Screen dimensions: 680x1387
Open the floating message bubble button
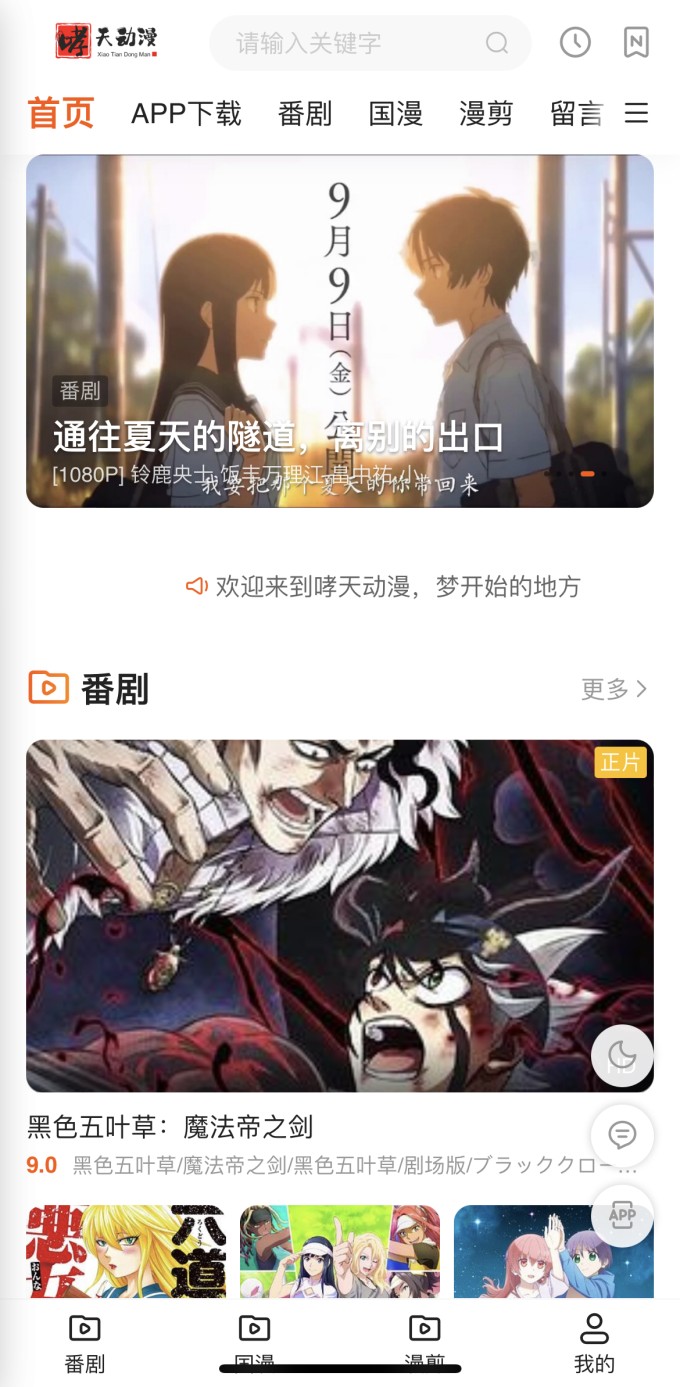coord(622,1135)
